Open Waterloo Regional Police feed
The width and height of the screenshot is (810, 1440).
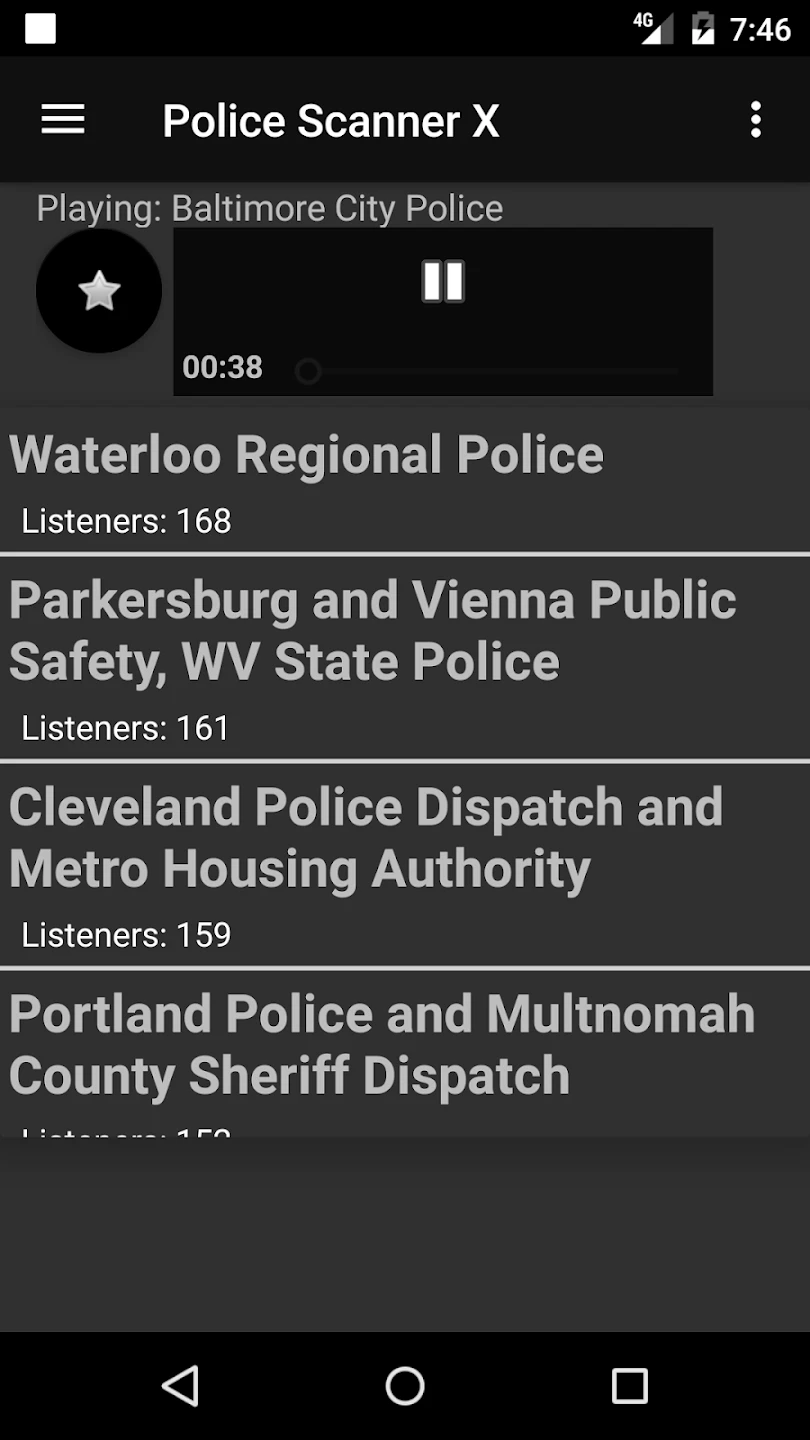[x=405, y=480]
